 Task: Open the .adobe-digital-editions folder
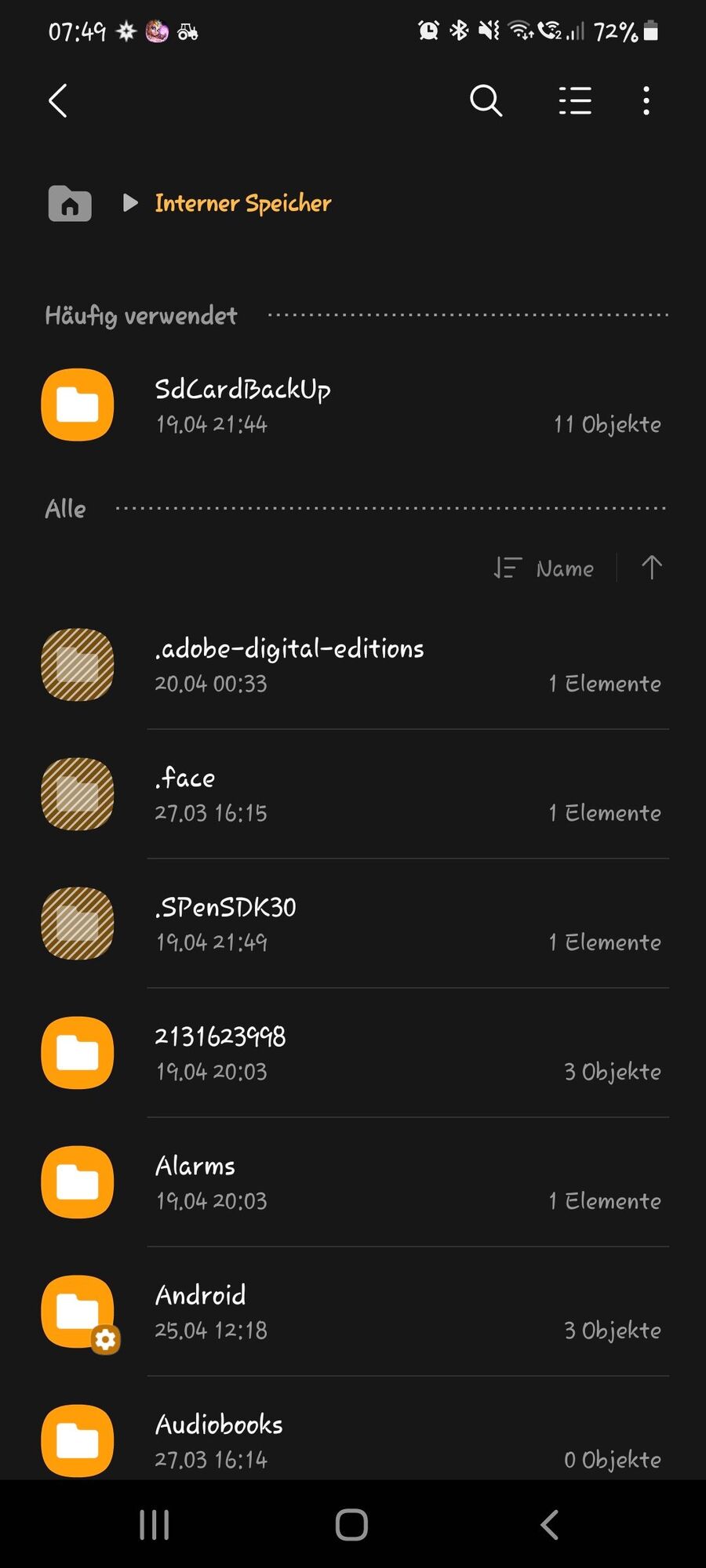click(353, 665)
